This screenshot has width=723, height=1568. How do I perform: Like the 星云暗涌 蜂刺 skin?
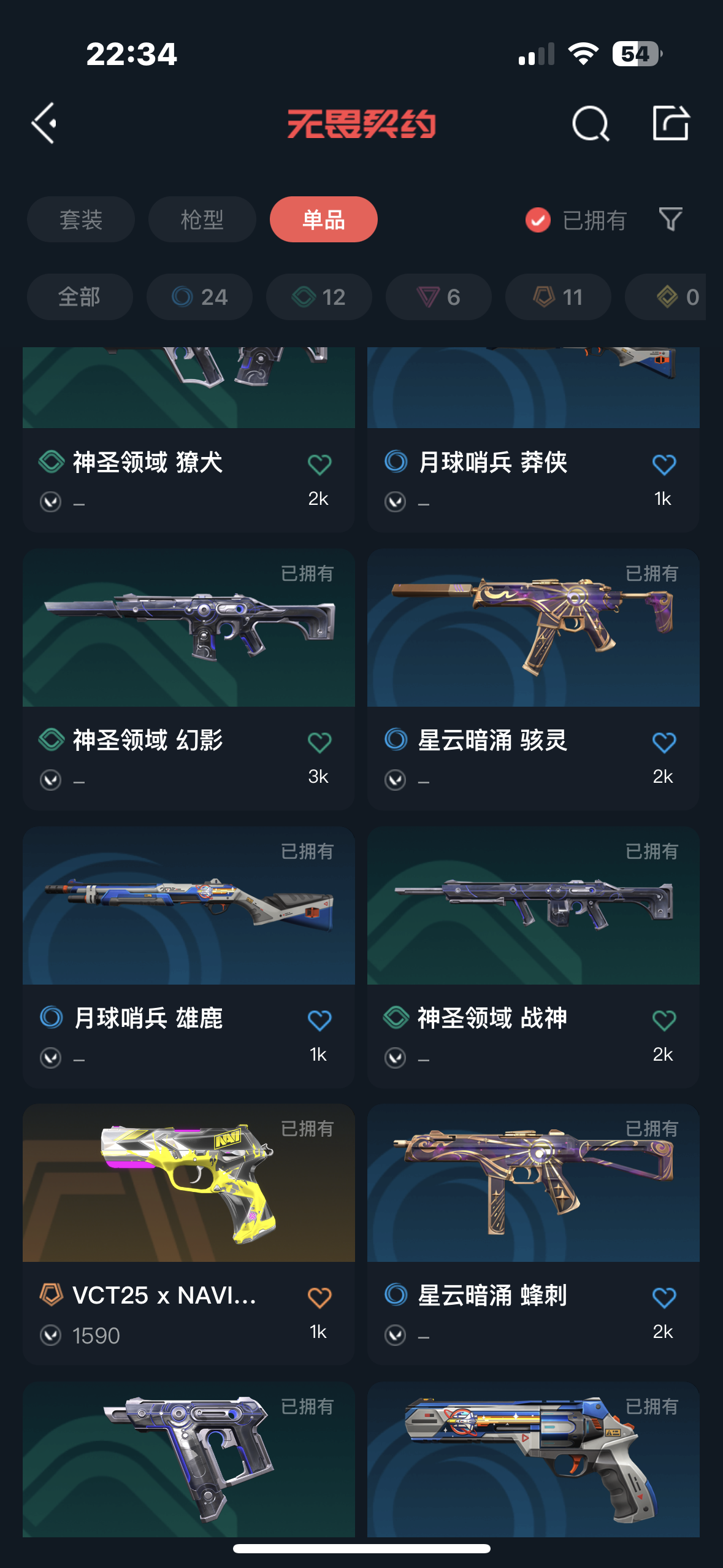click(x=664, y=1298)
